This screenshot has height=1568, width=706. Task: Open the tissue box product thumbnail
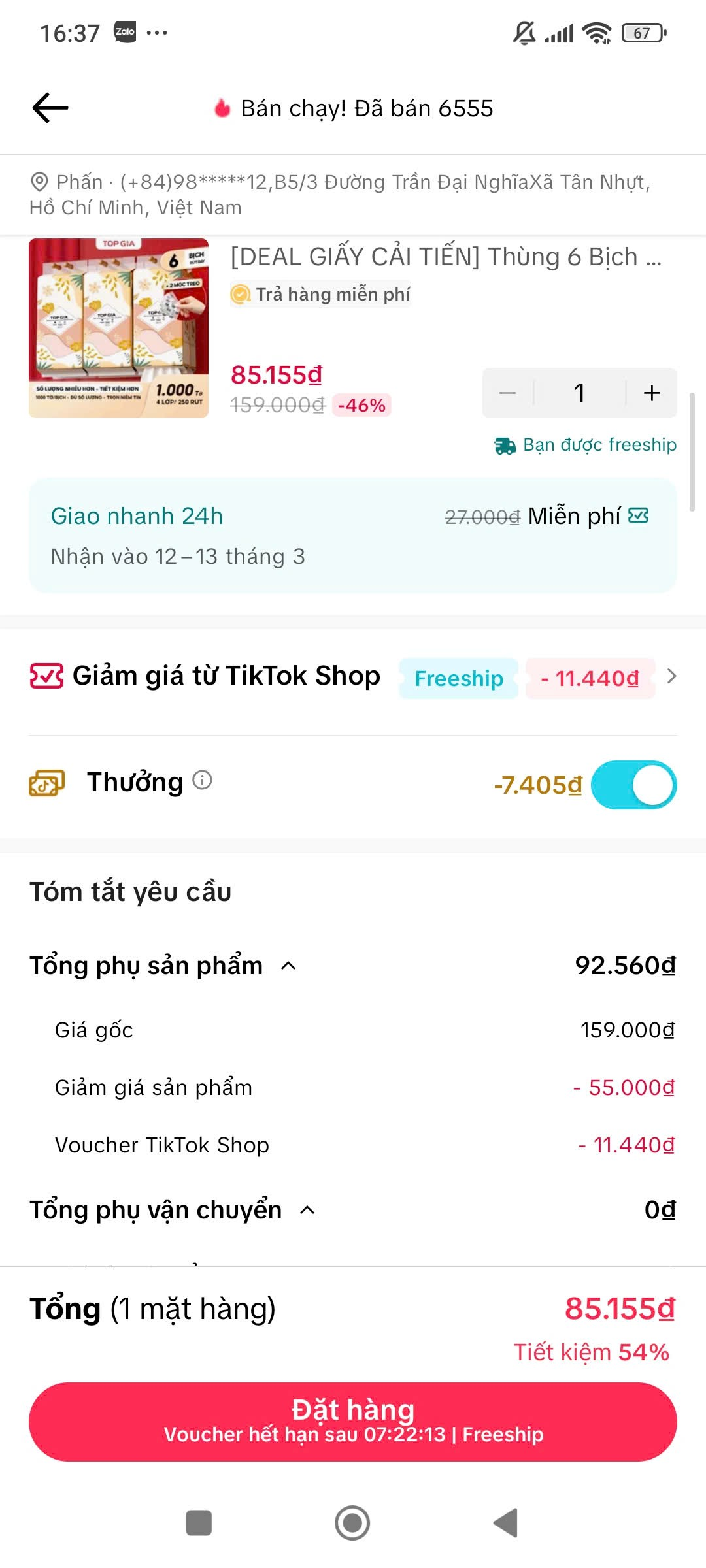coord(118,328)
